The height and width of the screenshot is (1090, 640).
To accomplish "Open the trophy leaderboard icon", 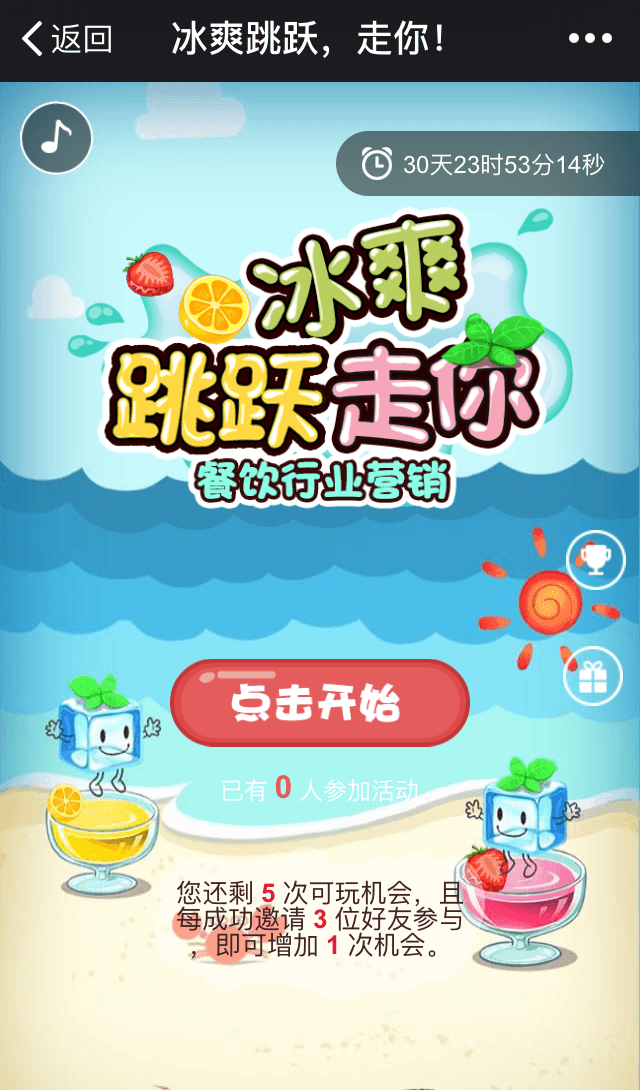I will 596,560.
